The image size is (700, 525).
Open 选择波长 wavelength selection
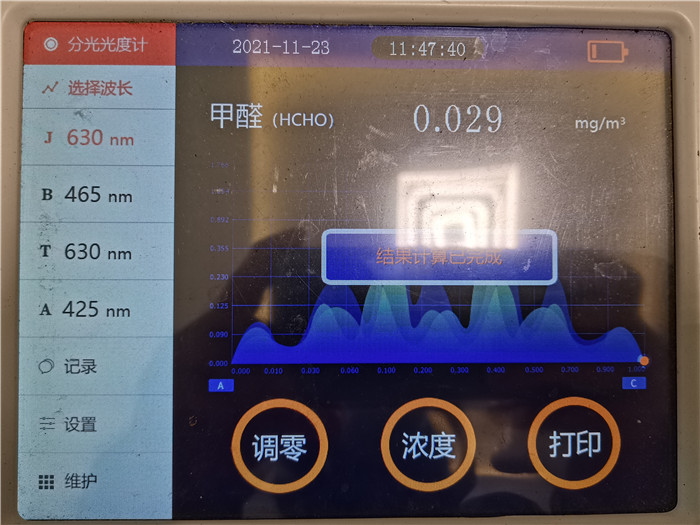click(x=98, y=88)
